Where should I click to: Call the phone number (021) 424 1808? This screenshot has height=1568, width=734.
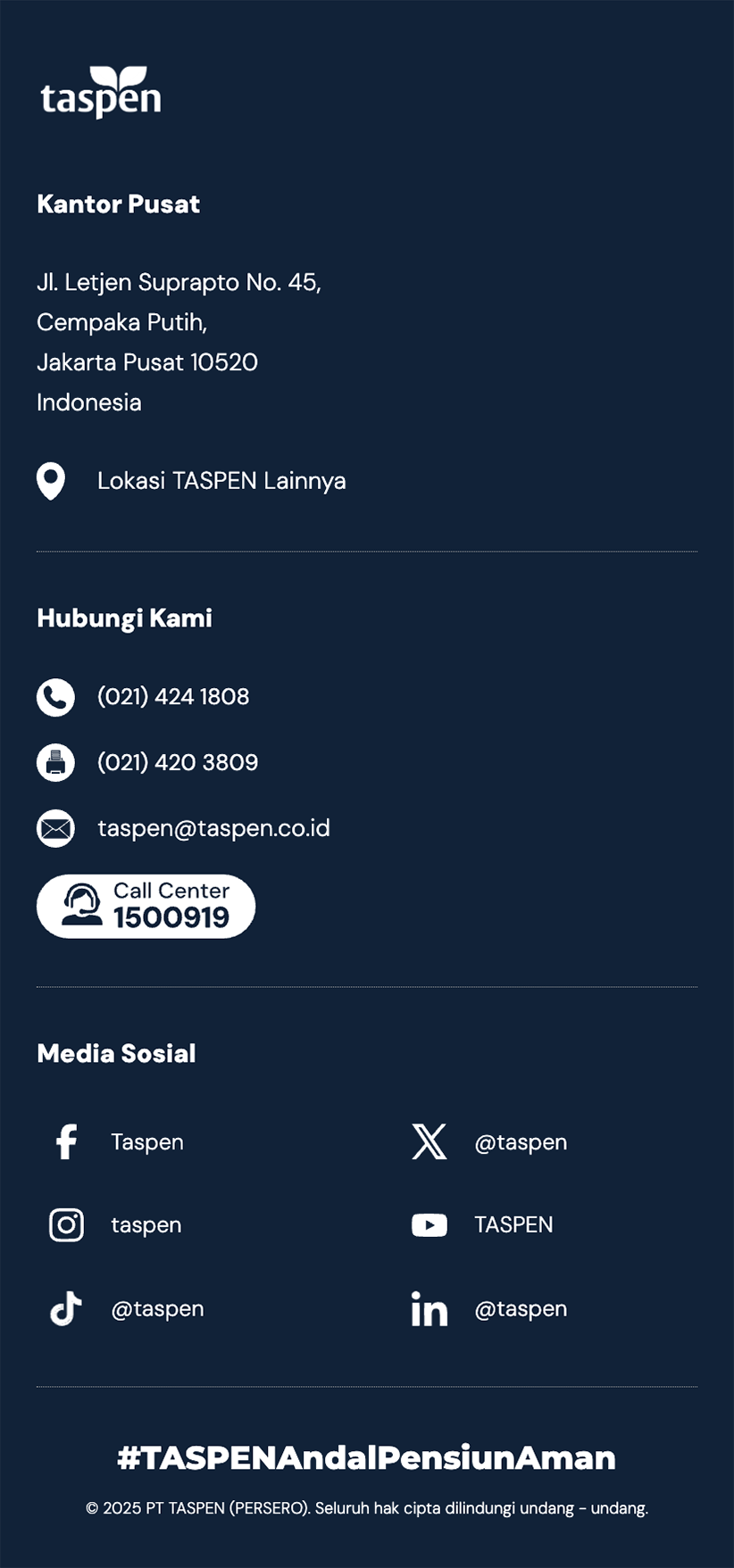pos(173,697)
